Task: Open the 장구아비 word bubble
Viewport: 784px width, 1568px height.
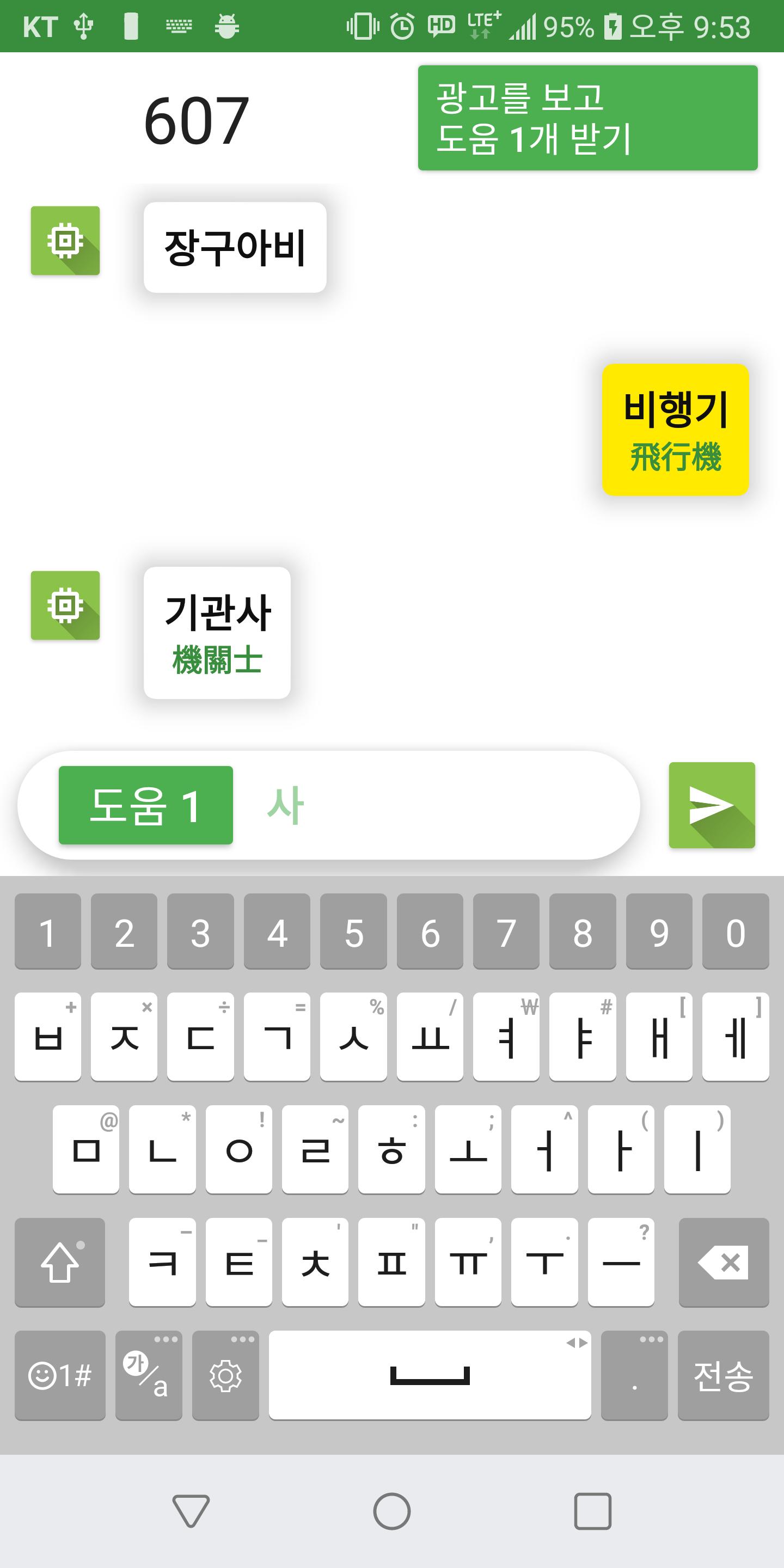Action: pyautogui.click(x=235, y=247)
